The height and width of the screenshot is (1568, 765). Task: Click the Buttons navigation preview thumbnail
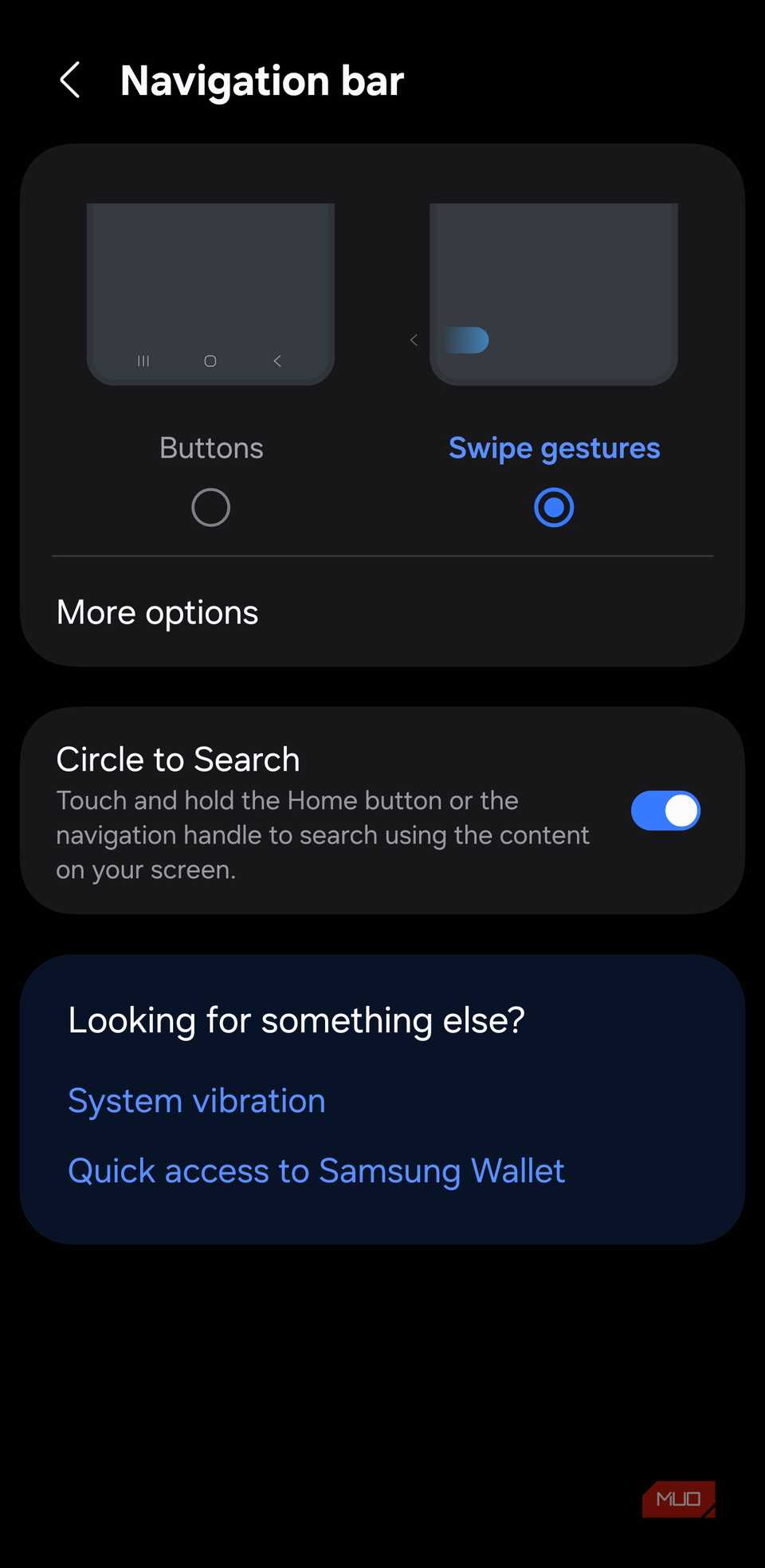(210, 293)
